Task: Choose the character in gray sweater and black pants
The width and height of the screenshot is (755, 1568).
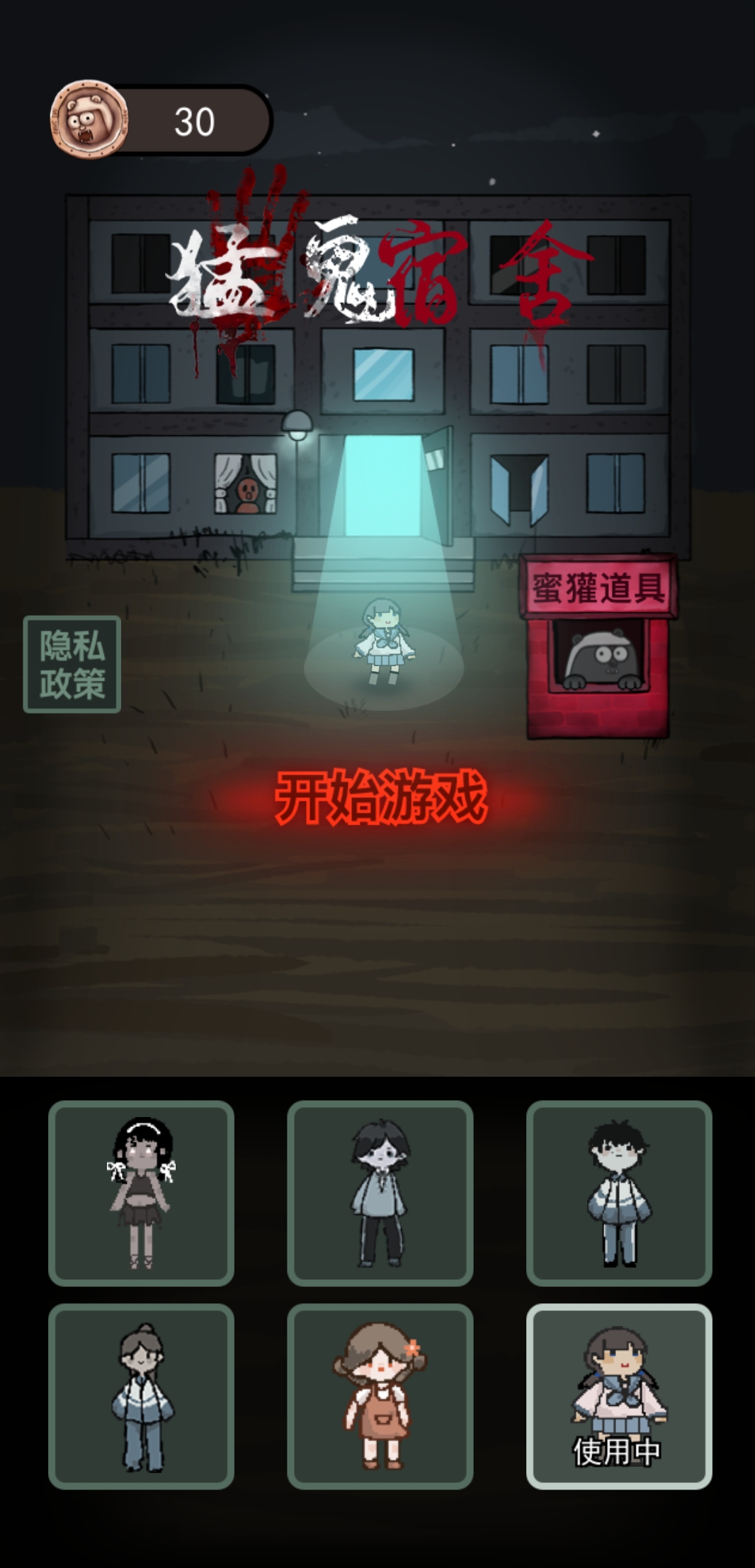Action: [x=380, y=1193]
